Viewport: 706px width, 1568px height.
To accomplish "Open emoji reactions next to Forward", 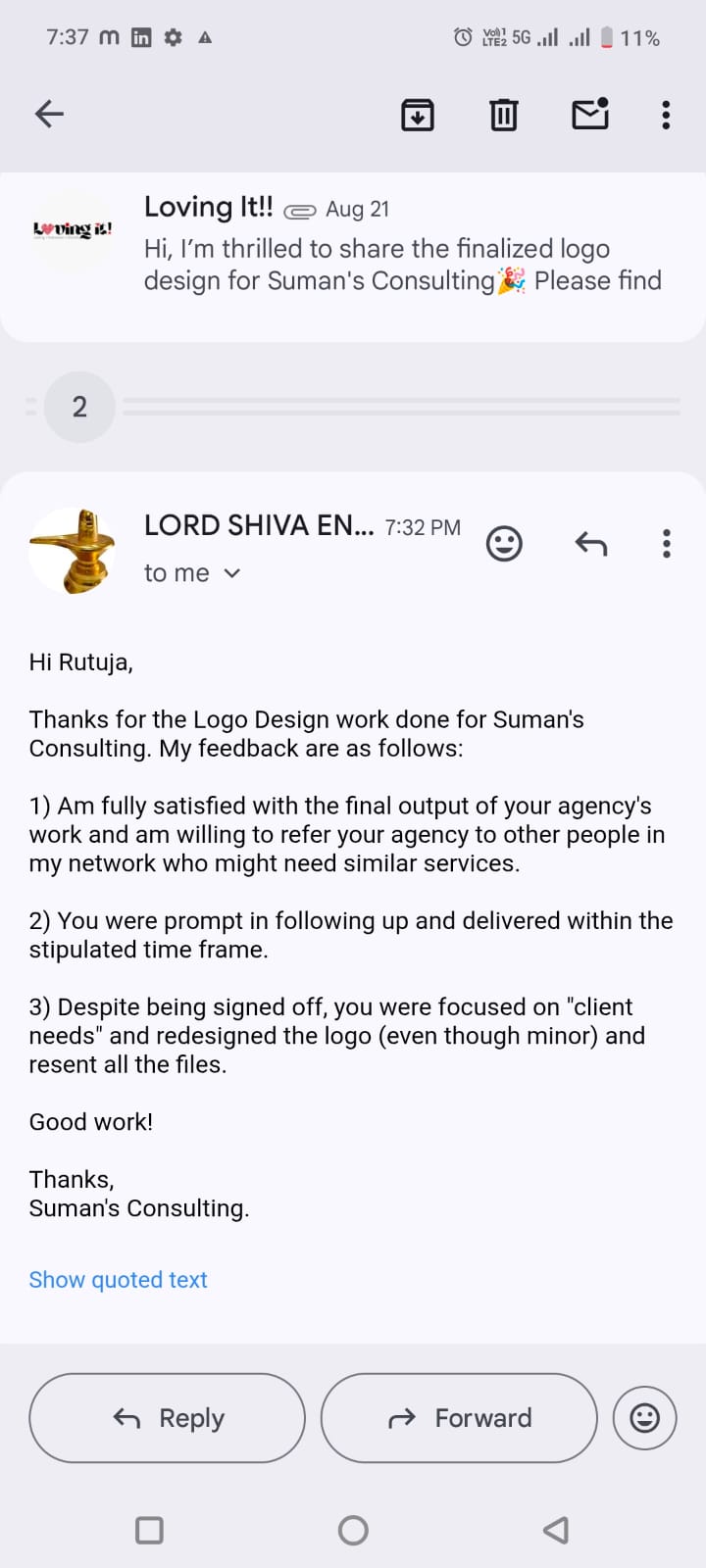I will pos(644,1418).
